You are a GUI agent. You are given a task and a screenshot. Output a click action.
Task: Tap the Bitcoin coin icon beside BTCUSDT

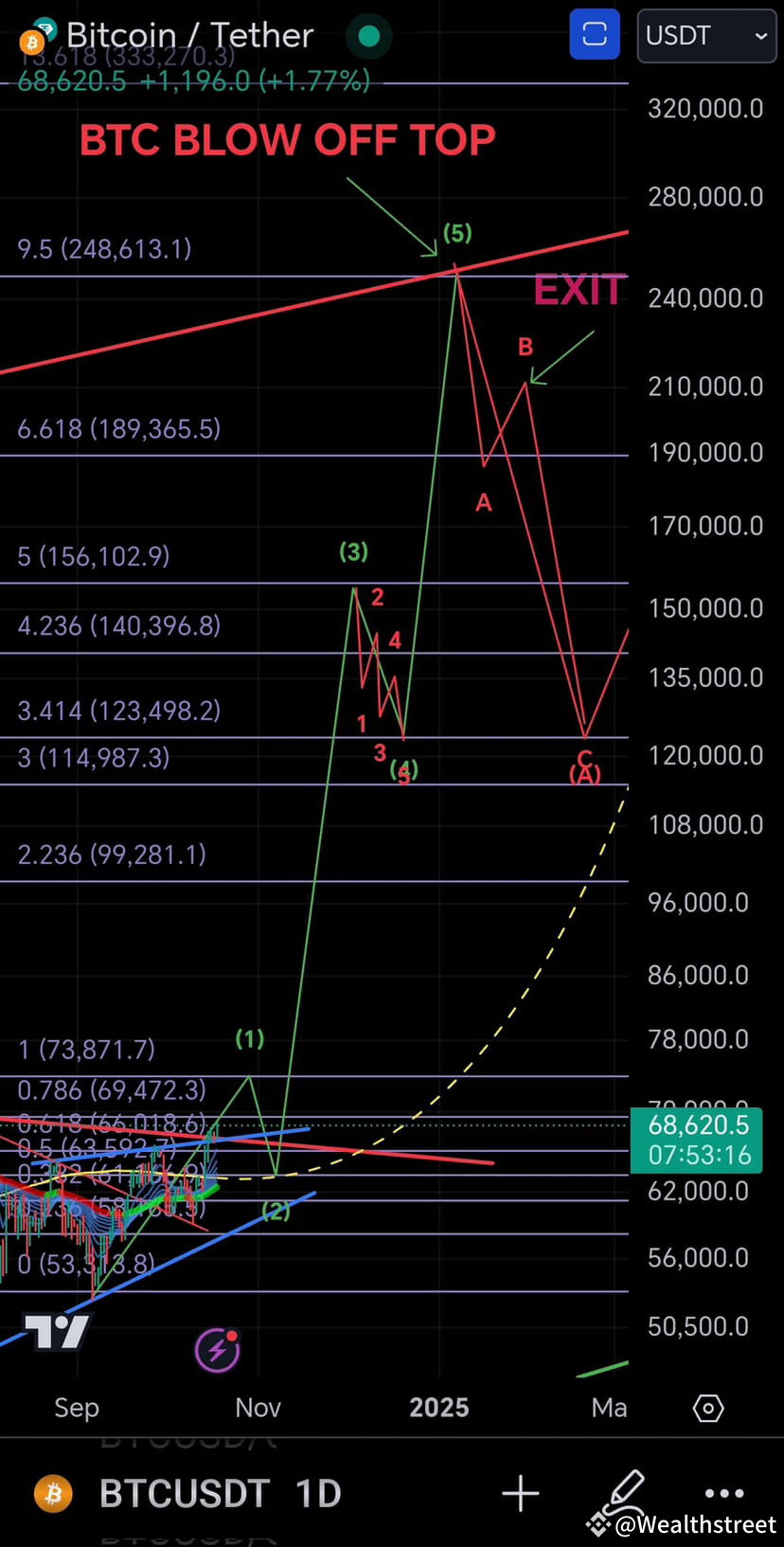(52, 1493)
